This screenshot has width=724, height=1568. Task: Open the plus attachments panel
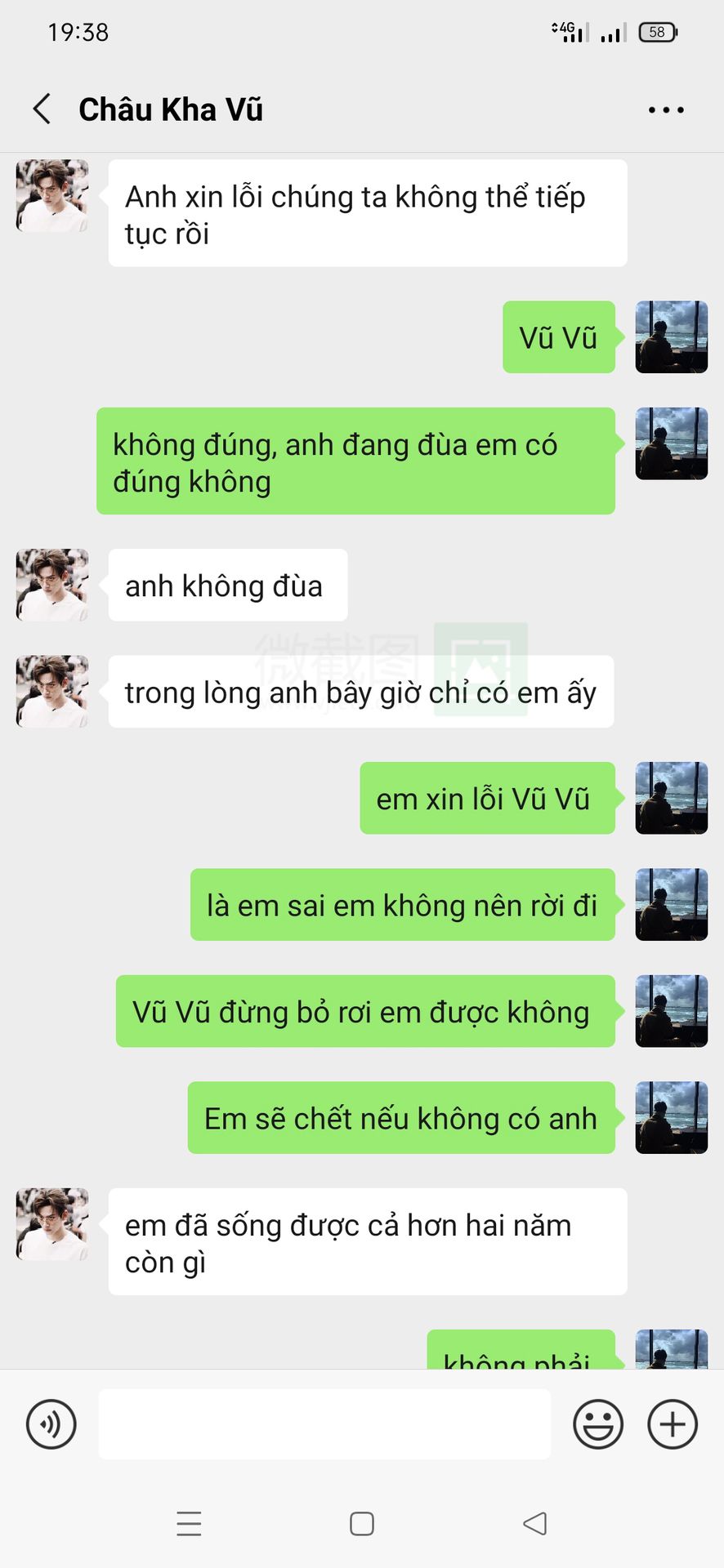coord(673,1423)
